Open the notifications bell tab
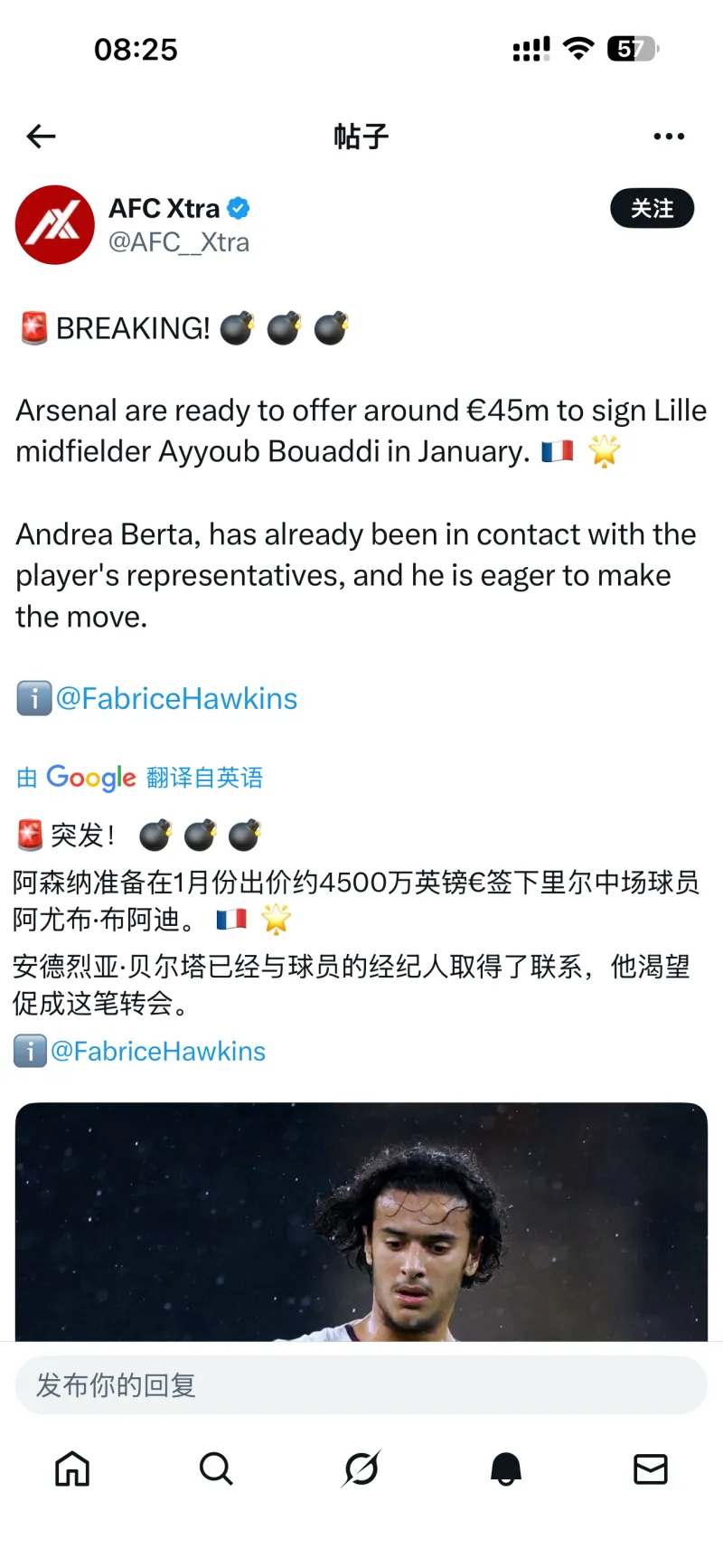This screenshot has width=723, height=1568. (506, 1469)
